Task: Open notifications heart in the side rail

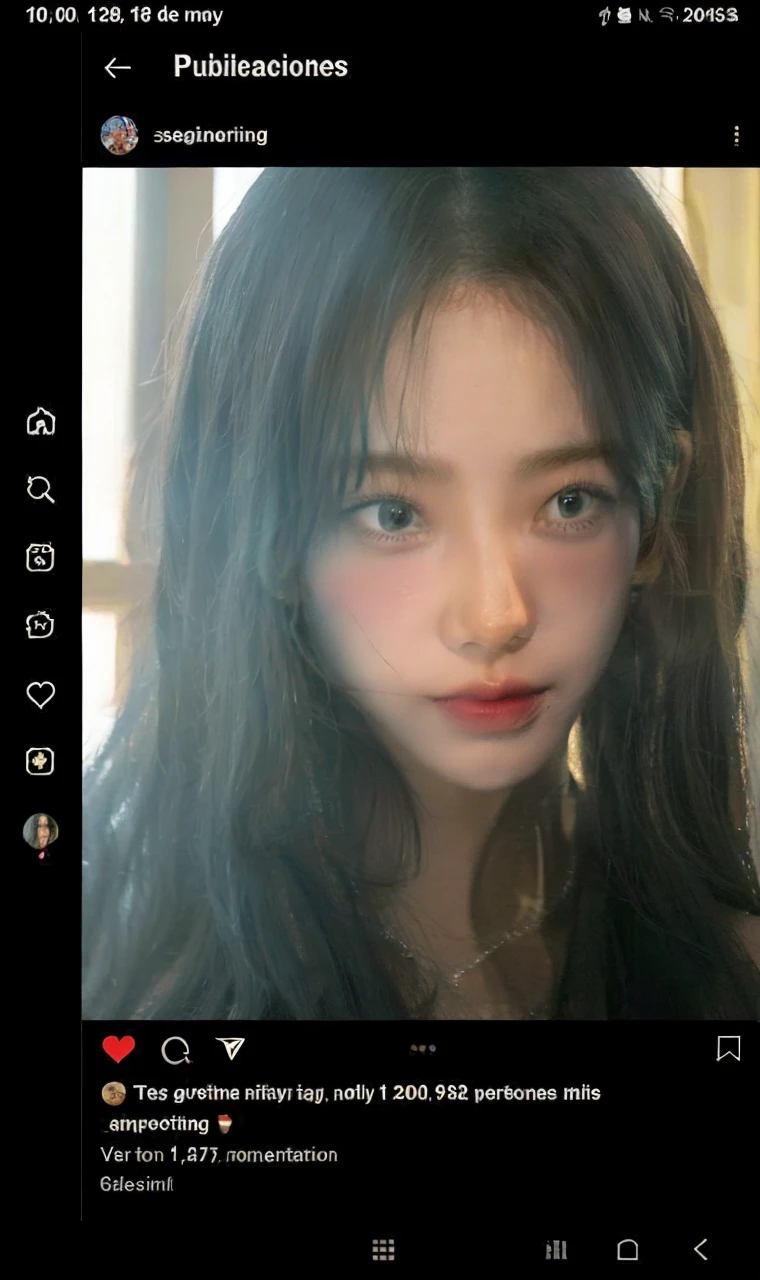Action: pyautogui.click(x=41, y=694)
